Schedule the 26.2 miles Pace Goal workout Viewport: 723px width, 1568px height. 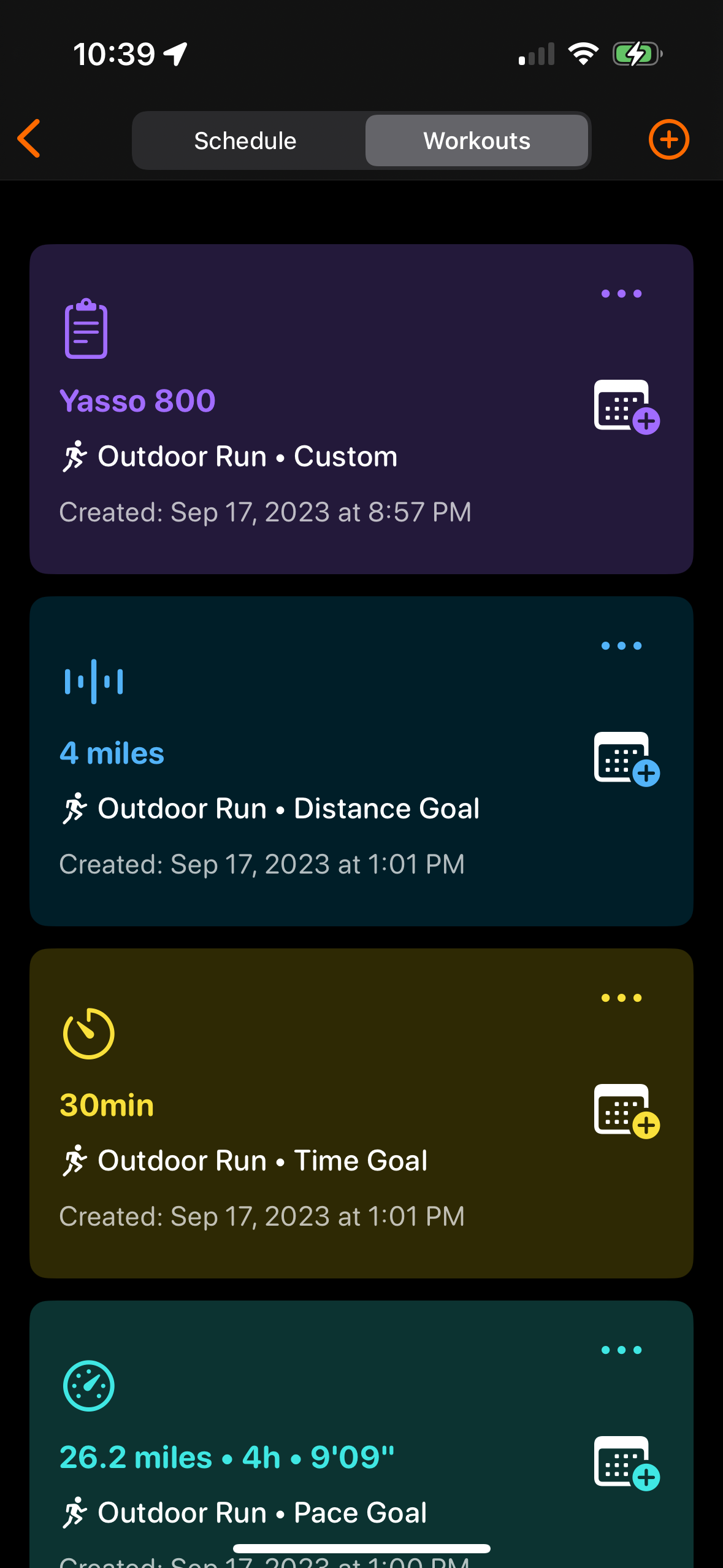626,1463
